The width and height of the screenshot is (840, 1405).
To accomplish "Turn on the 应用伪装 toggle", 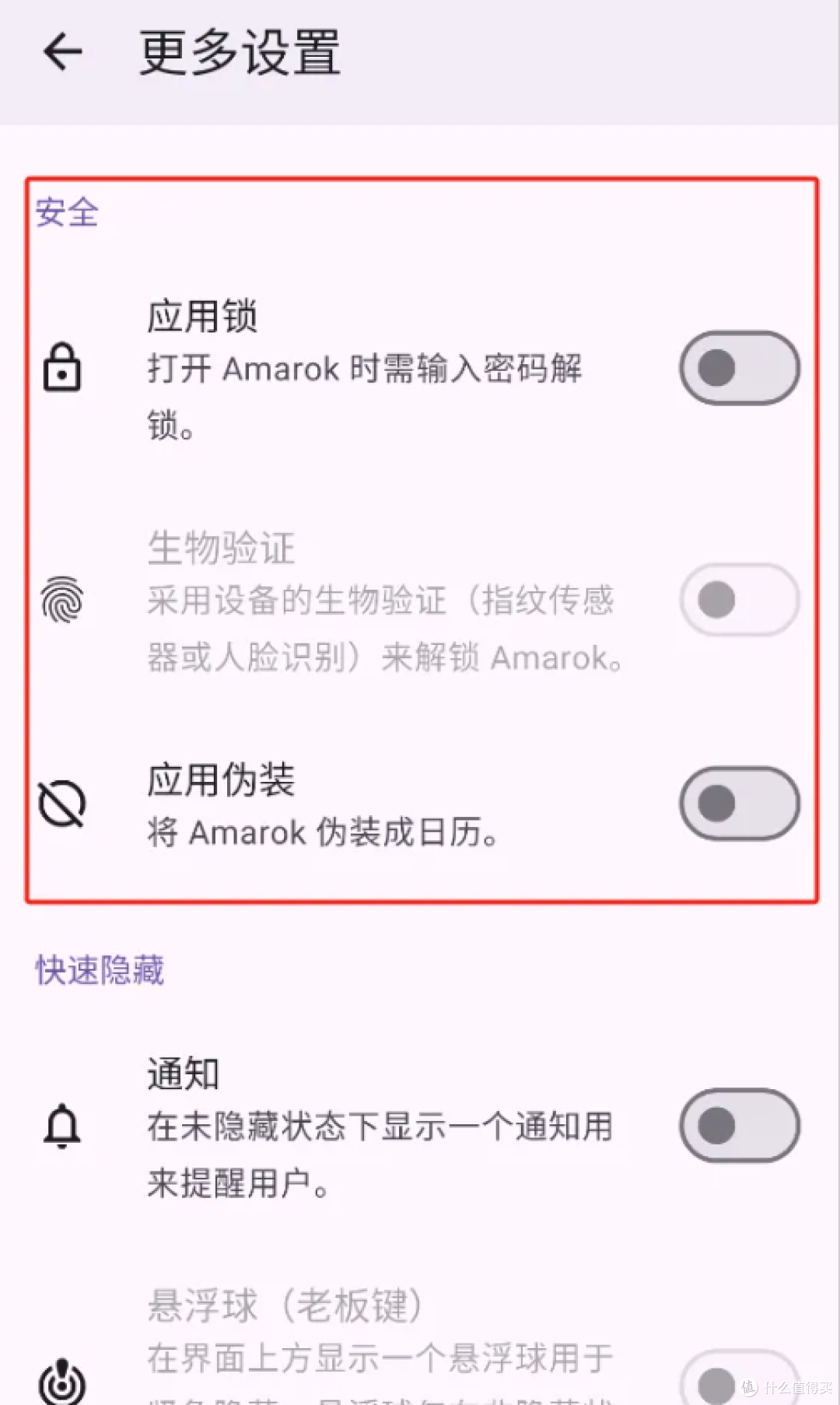I will (740, 804).
